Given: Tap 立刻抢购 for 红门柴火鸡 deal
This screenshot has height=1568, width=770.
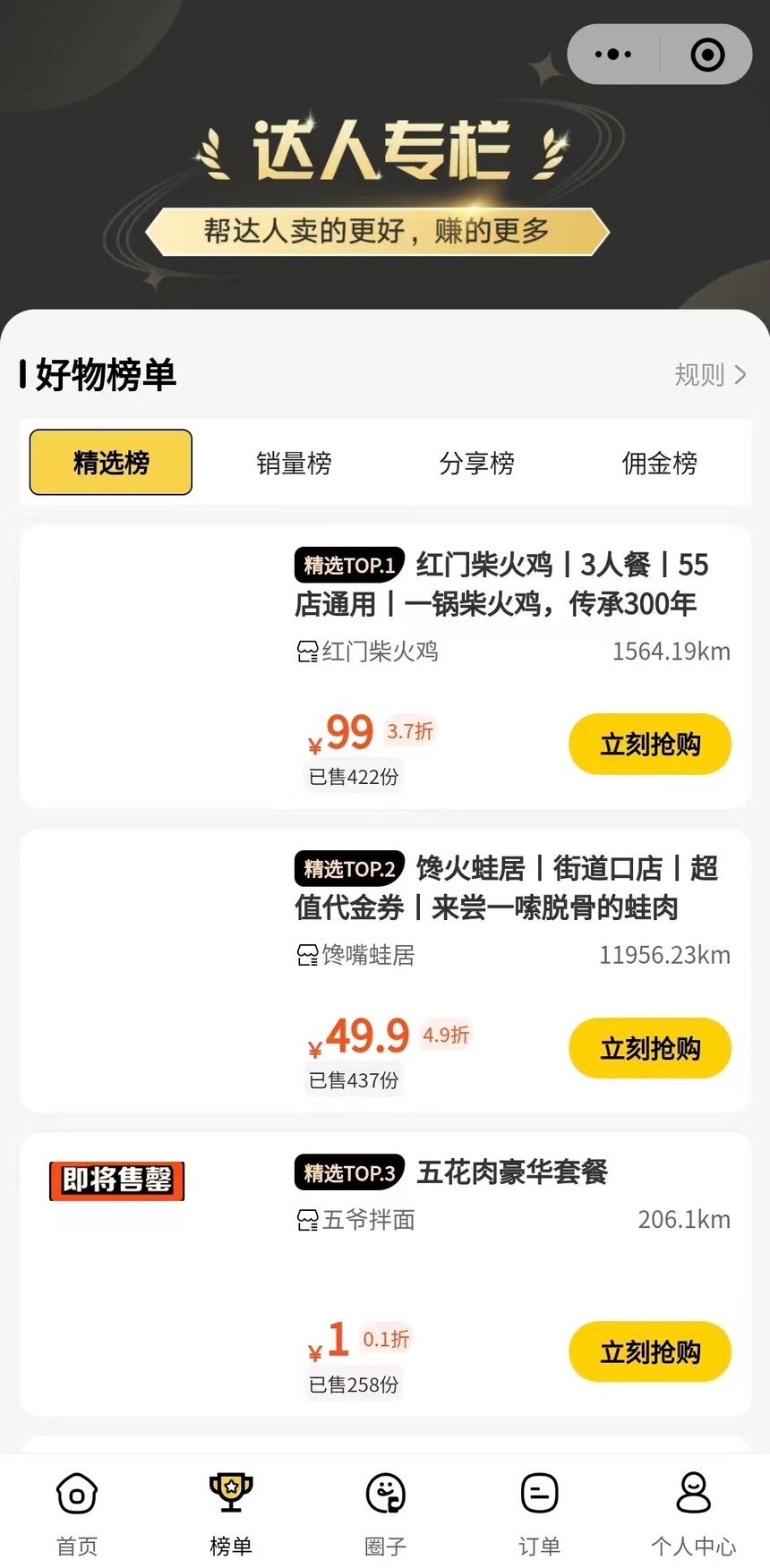Looking at the screenshot, I should (649, 744).
